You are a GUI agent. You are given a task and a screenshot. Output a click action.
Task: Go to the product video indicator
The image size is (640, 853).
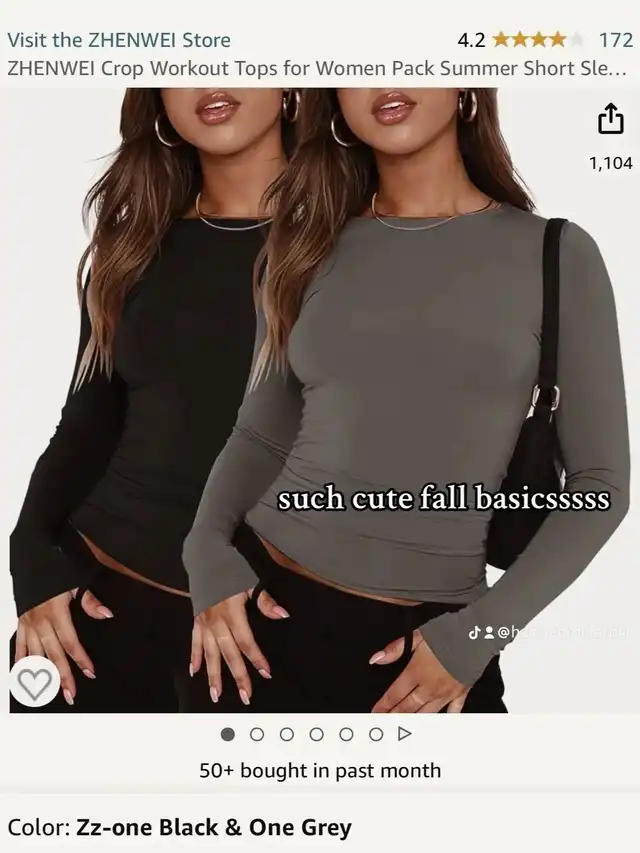pyautogui.click(x=405, y=734)
